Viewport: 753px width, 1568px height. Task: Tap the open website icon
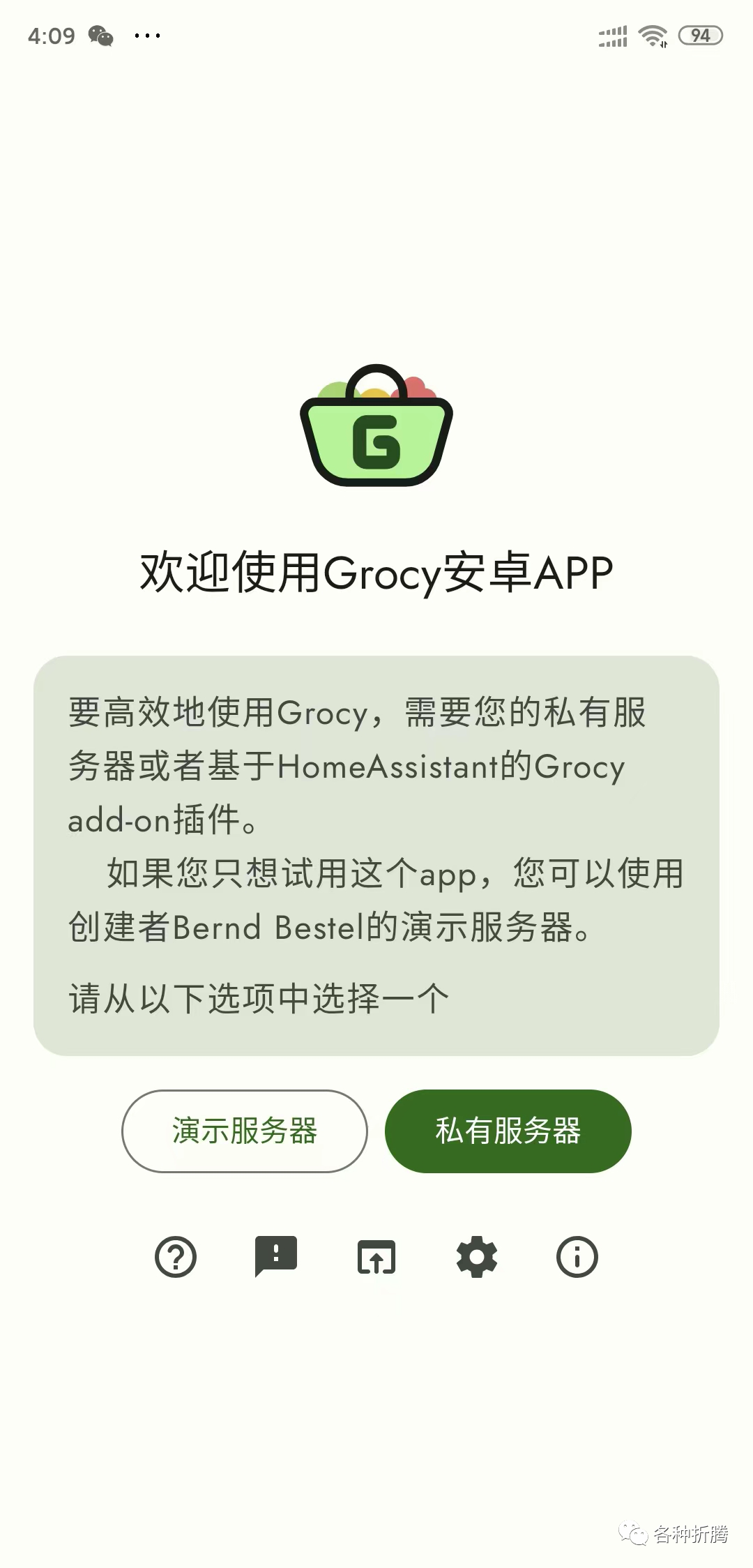click(x=376, y=1256)
